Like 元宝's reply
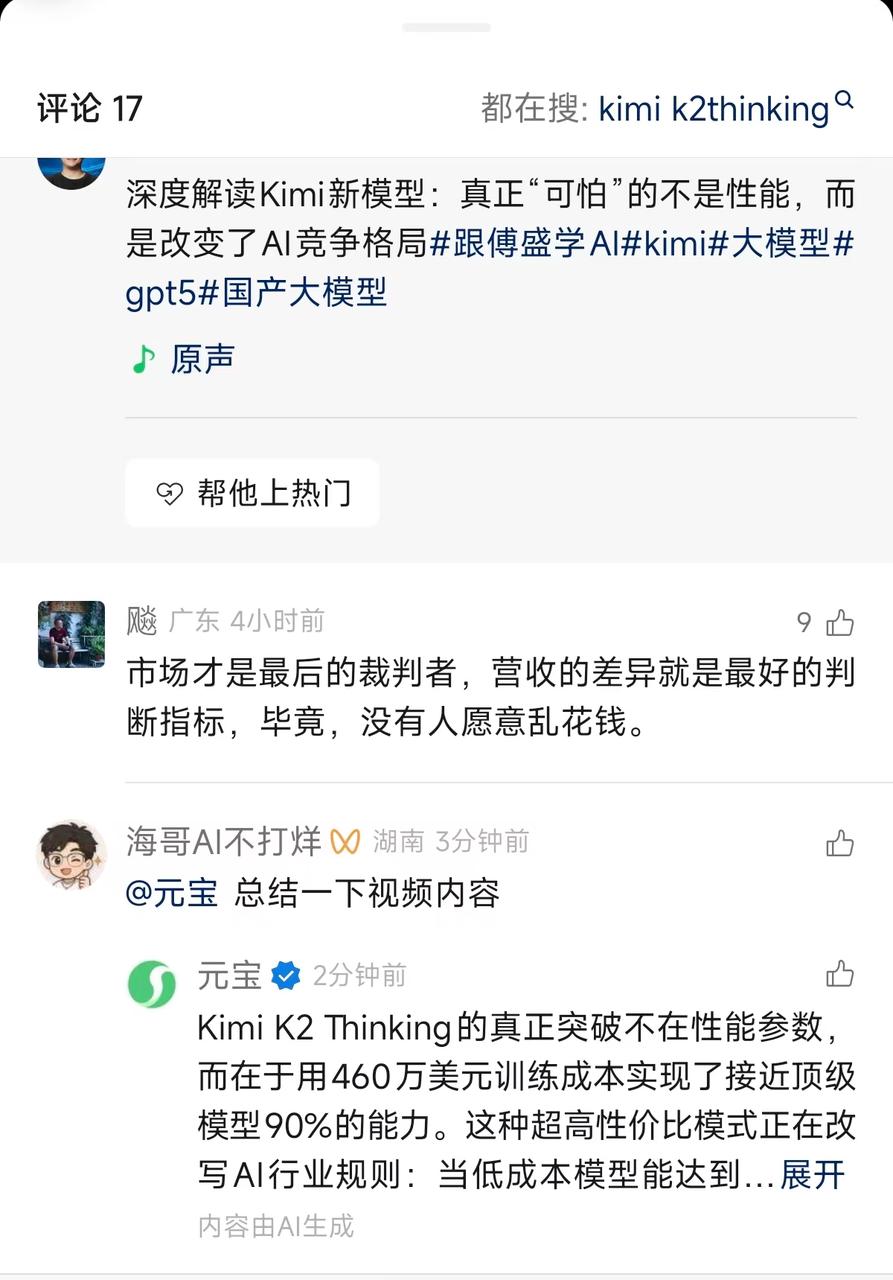The image size is (893, 1280). 840,974
